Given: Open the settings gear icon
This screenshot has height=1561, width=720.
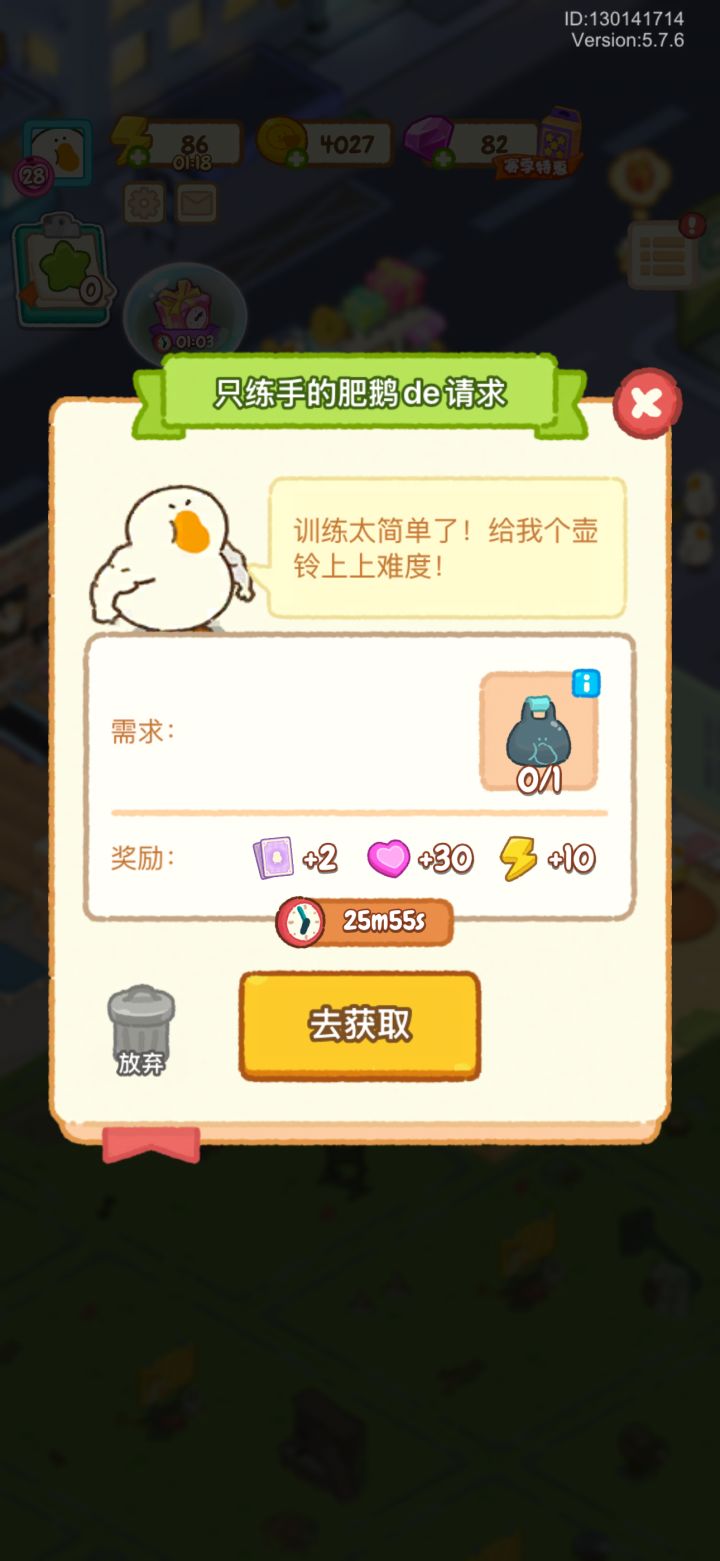Looking at the screenshot, I should pos(143,200).
